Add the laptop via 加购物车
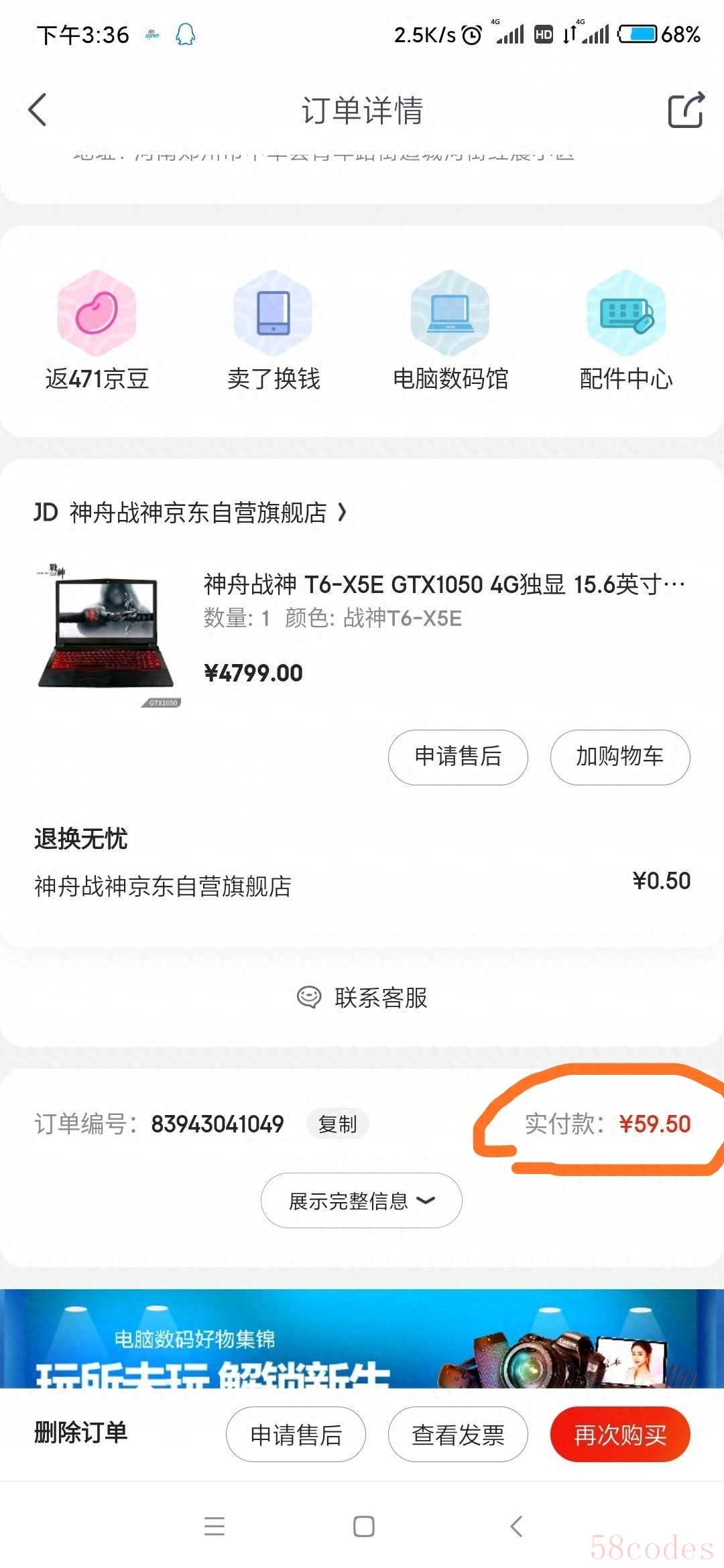 pos(619,757)
